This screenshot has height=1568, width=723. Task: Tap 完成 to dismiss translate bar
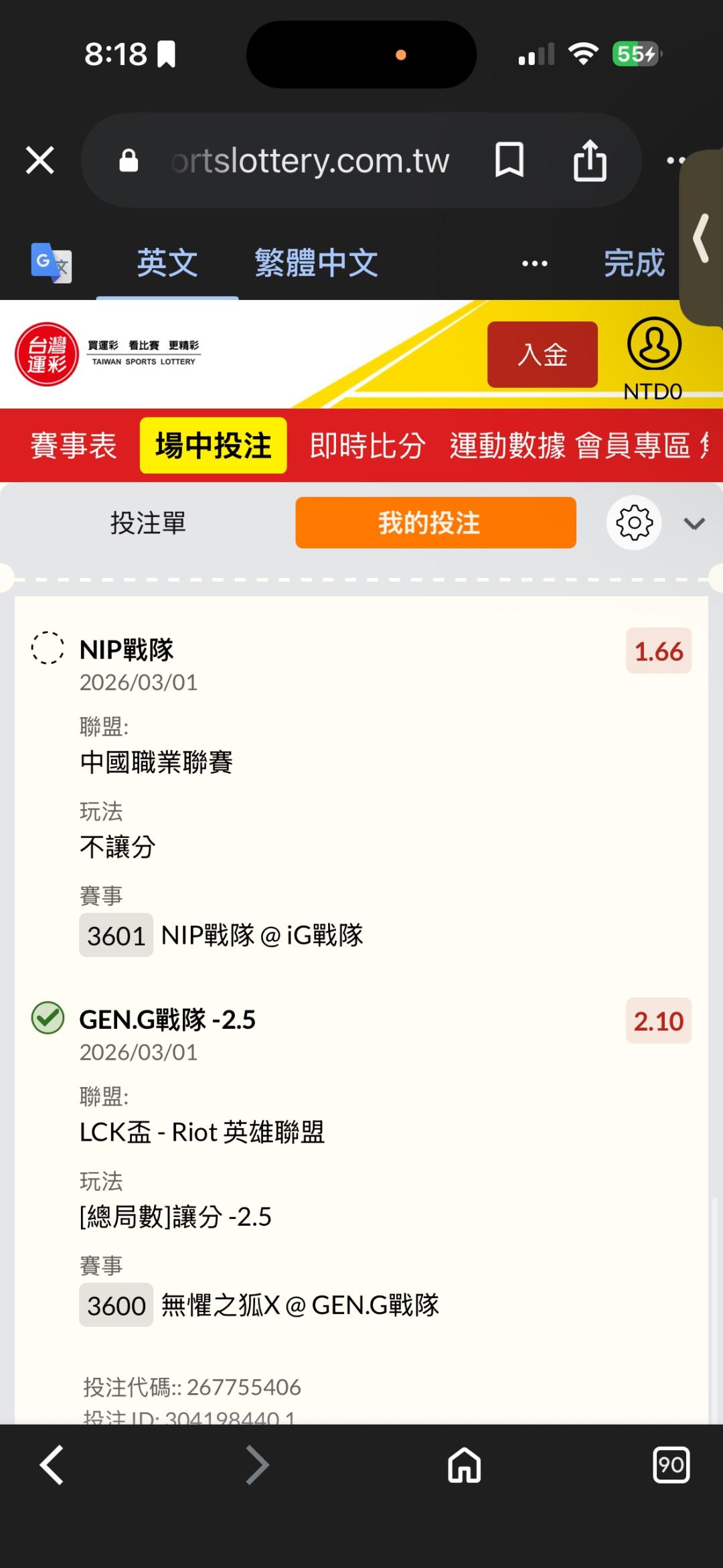tap(634, 263)
